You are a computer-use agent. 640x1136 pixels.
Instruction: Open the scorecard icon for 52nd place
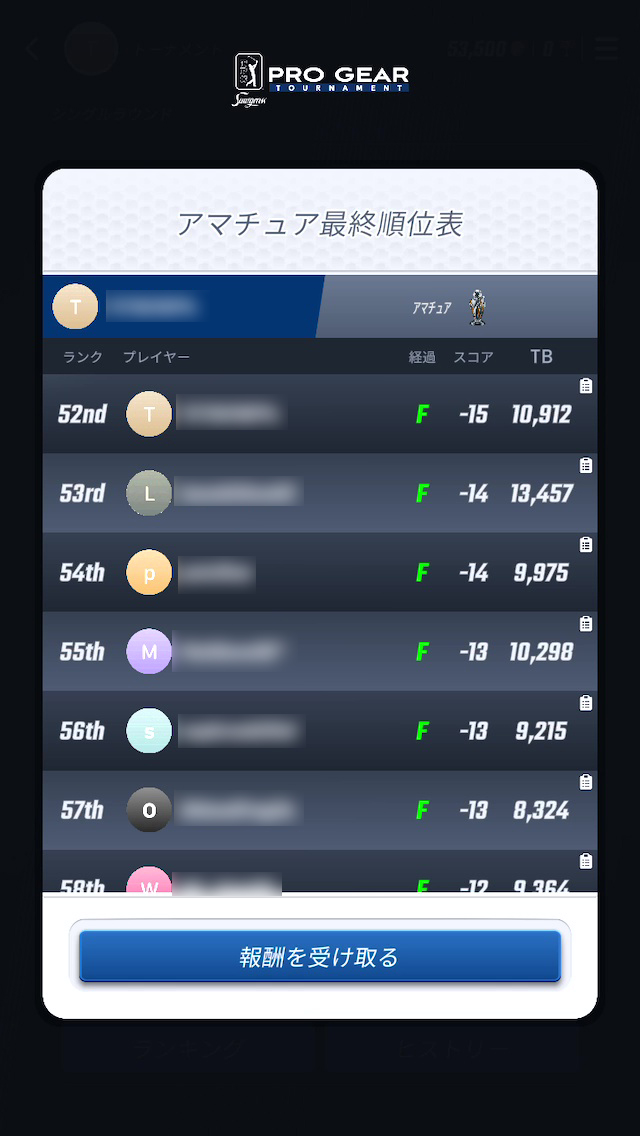coord(586,386)
